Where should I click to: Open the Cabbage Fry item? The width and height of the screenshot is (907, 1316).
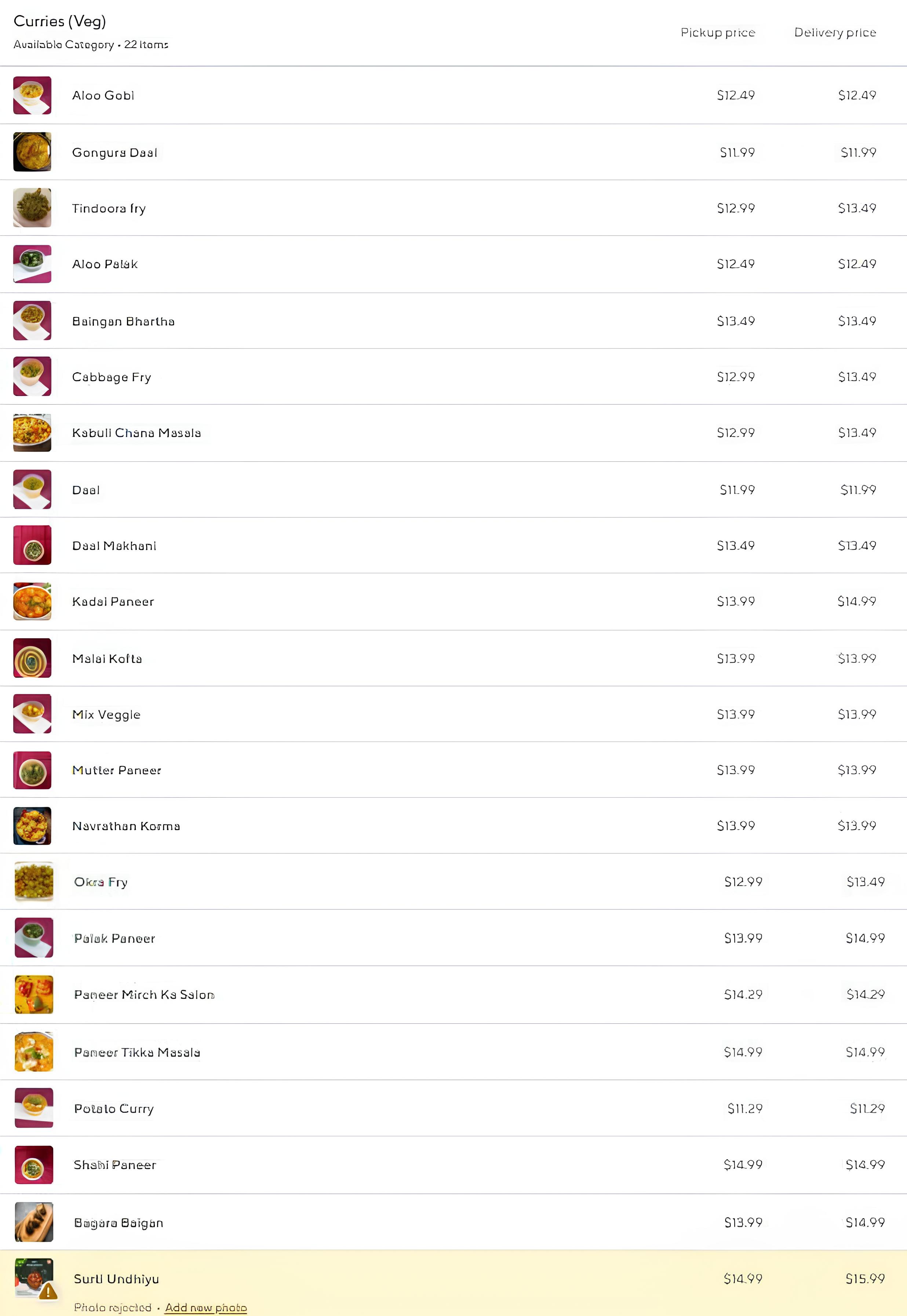tap(112, 377)
